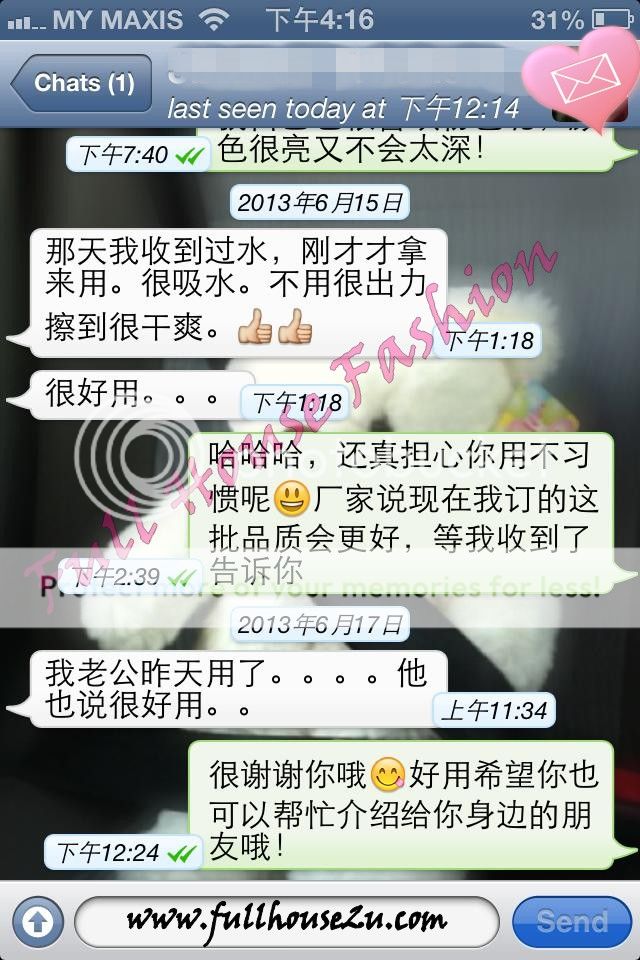Tap the Send button

pos(571,920)
